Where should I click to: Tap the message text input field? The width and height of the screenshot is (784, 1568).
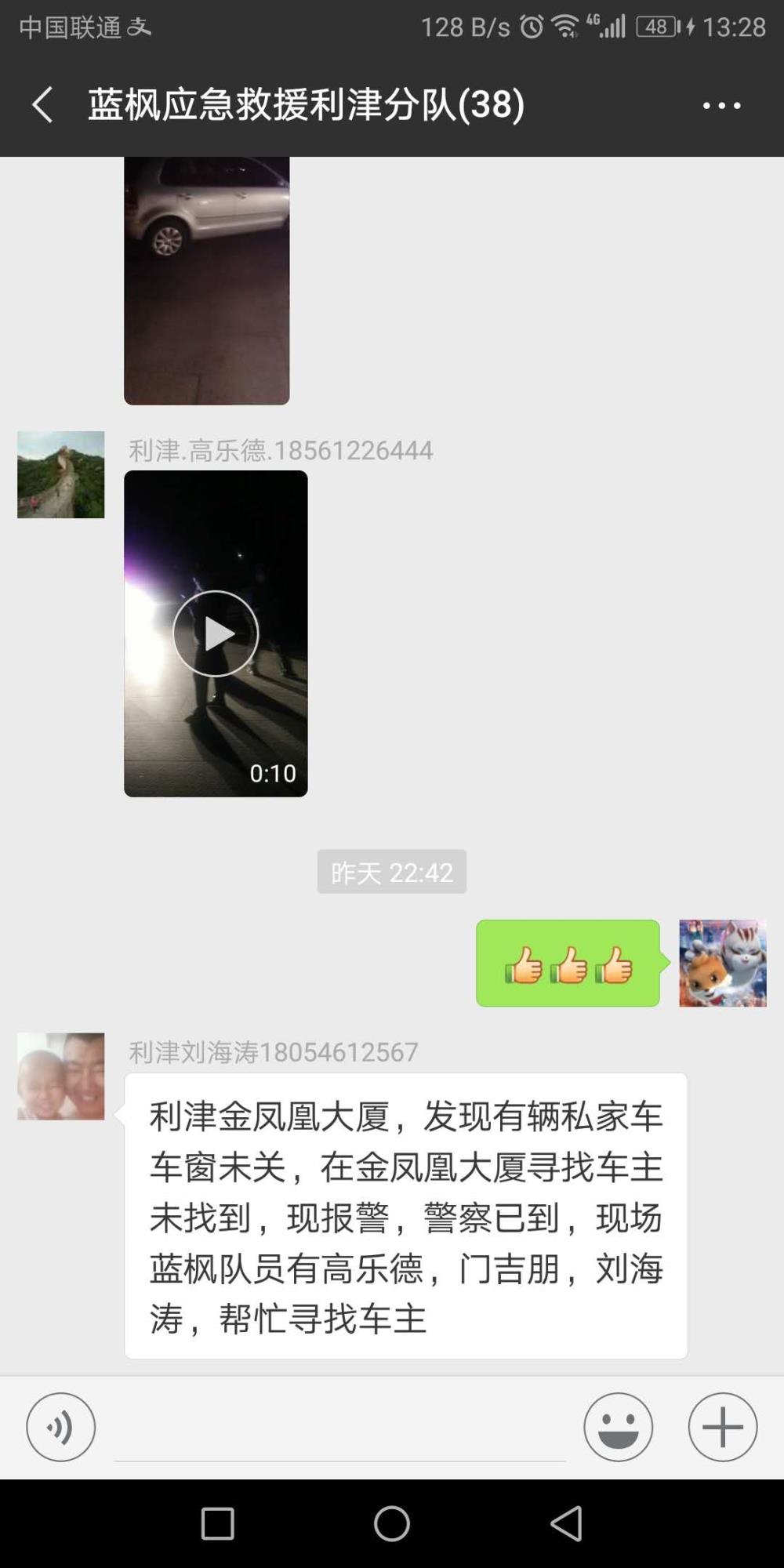tap(339, 1428)
